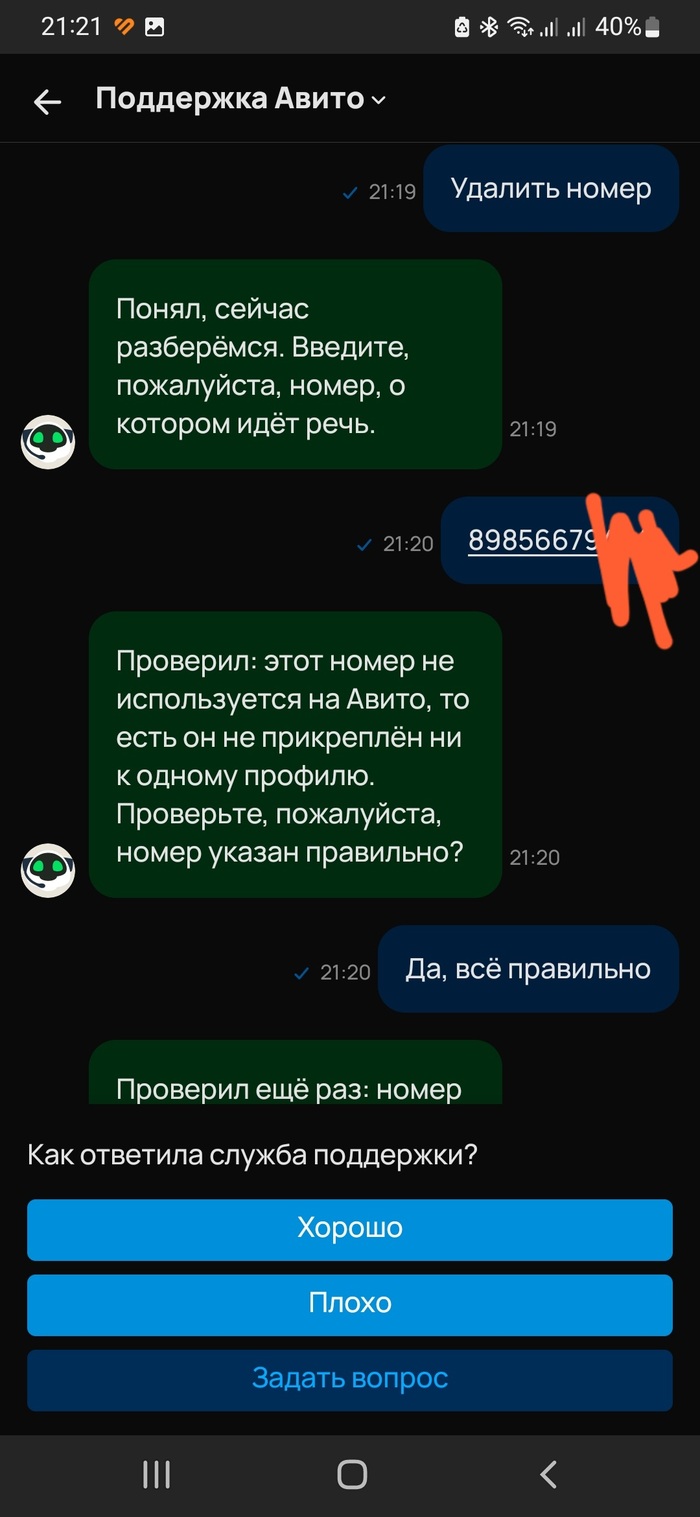This screenshot has height=1517, width=700.
Task: Open recent apps from navigation bar
Action: (156, 1474)
